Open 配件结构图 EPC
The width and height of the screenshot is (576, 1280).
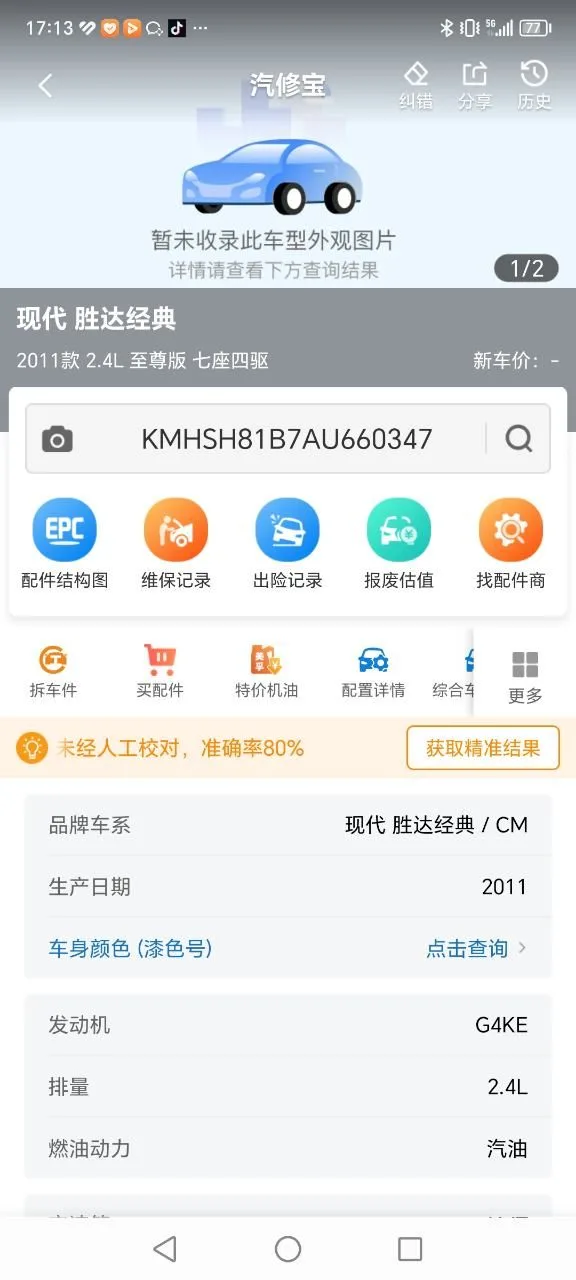pyautogui.click(x=65, y=544)
